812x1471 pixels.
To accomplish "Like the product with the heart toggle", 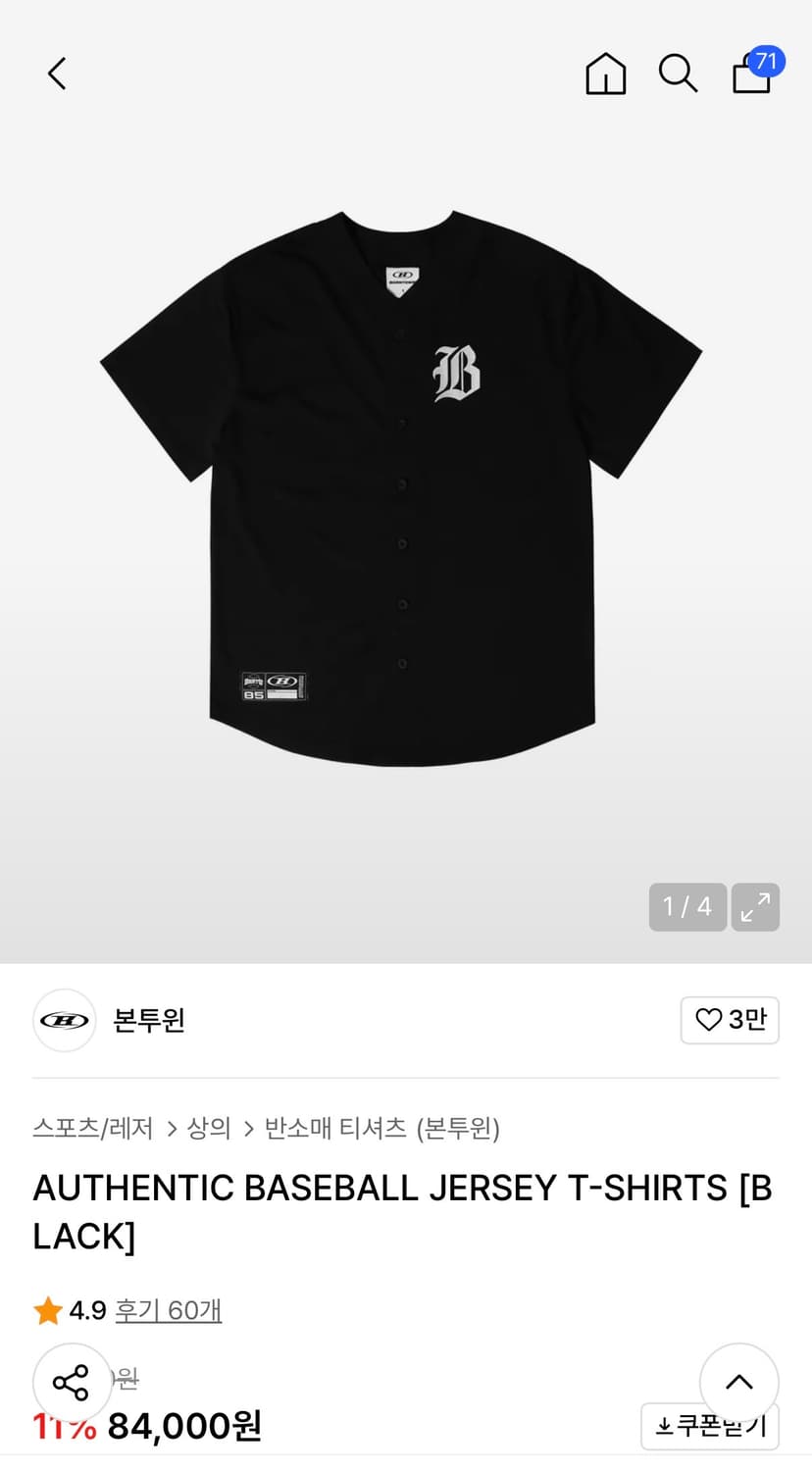I will [708, 1021].
